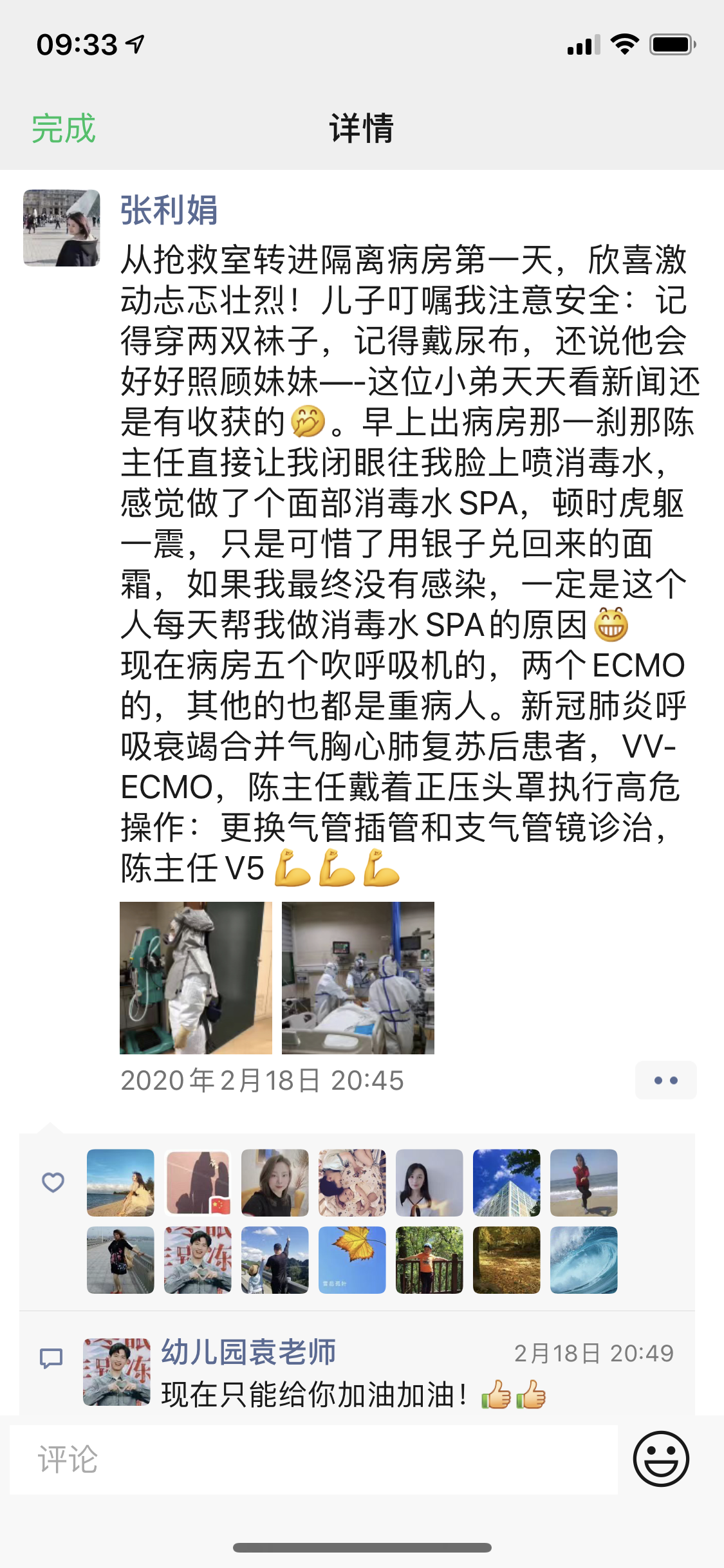View 张利娟's profile picture
The height and width of the screenshot is (1568, 724).
(62, 228)
